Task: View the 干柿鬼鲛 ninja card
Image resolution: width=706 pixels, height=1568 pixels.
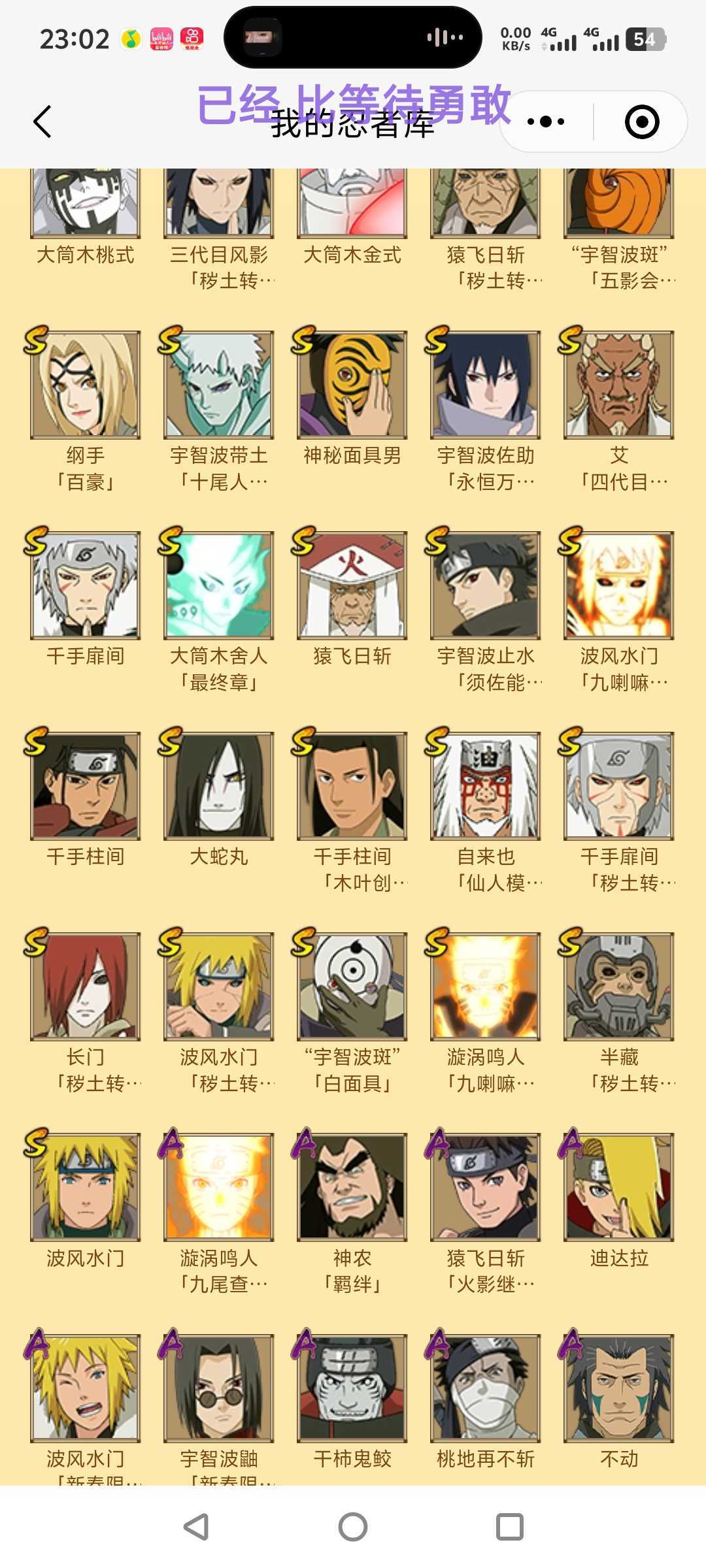Action: tap(352, 1388)
